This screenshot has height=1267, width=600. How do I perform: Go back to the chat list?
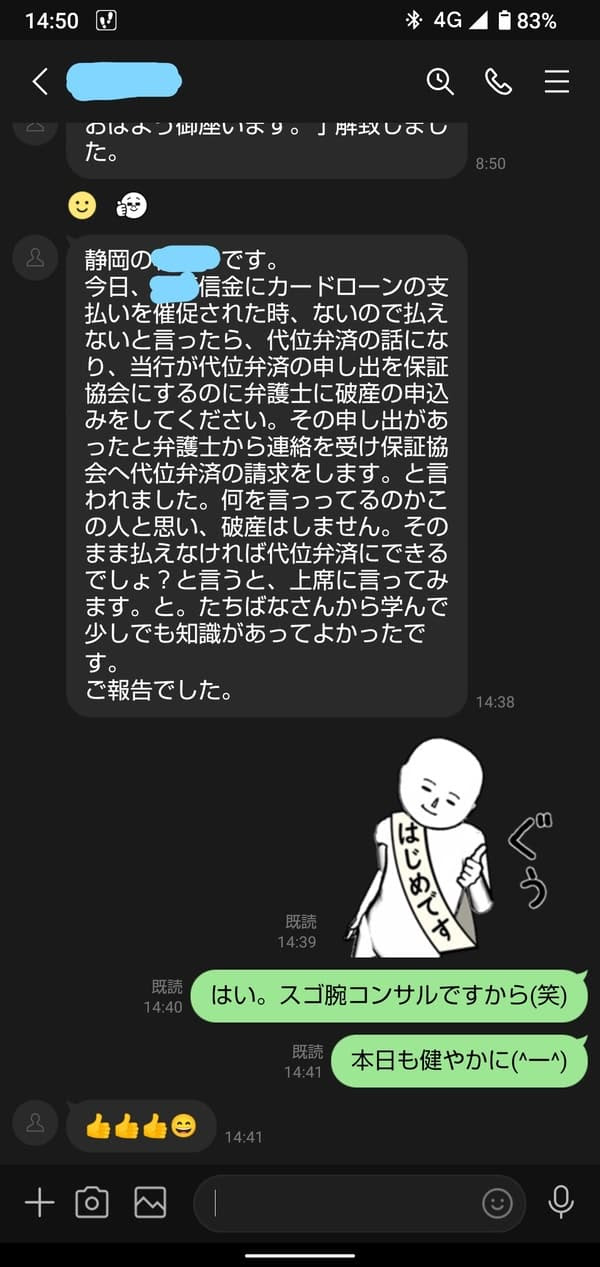(x=40, y=82)
